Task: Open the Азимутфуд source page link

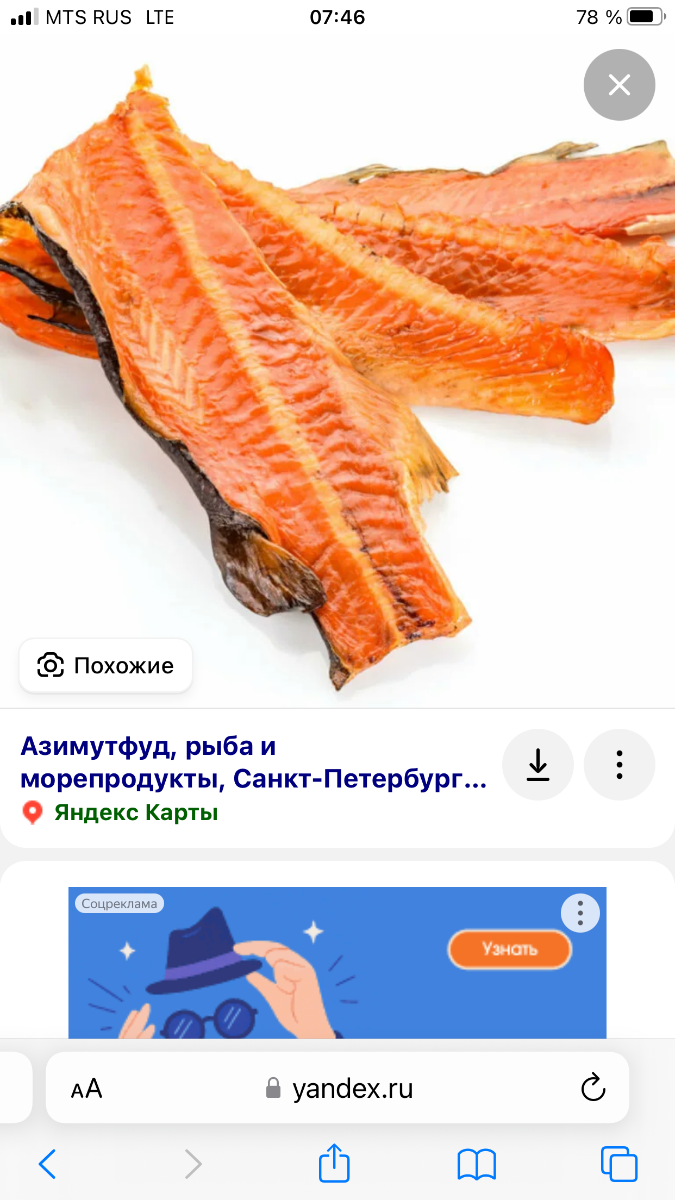Action: point(254,762)
